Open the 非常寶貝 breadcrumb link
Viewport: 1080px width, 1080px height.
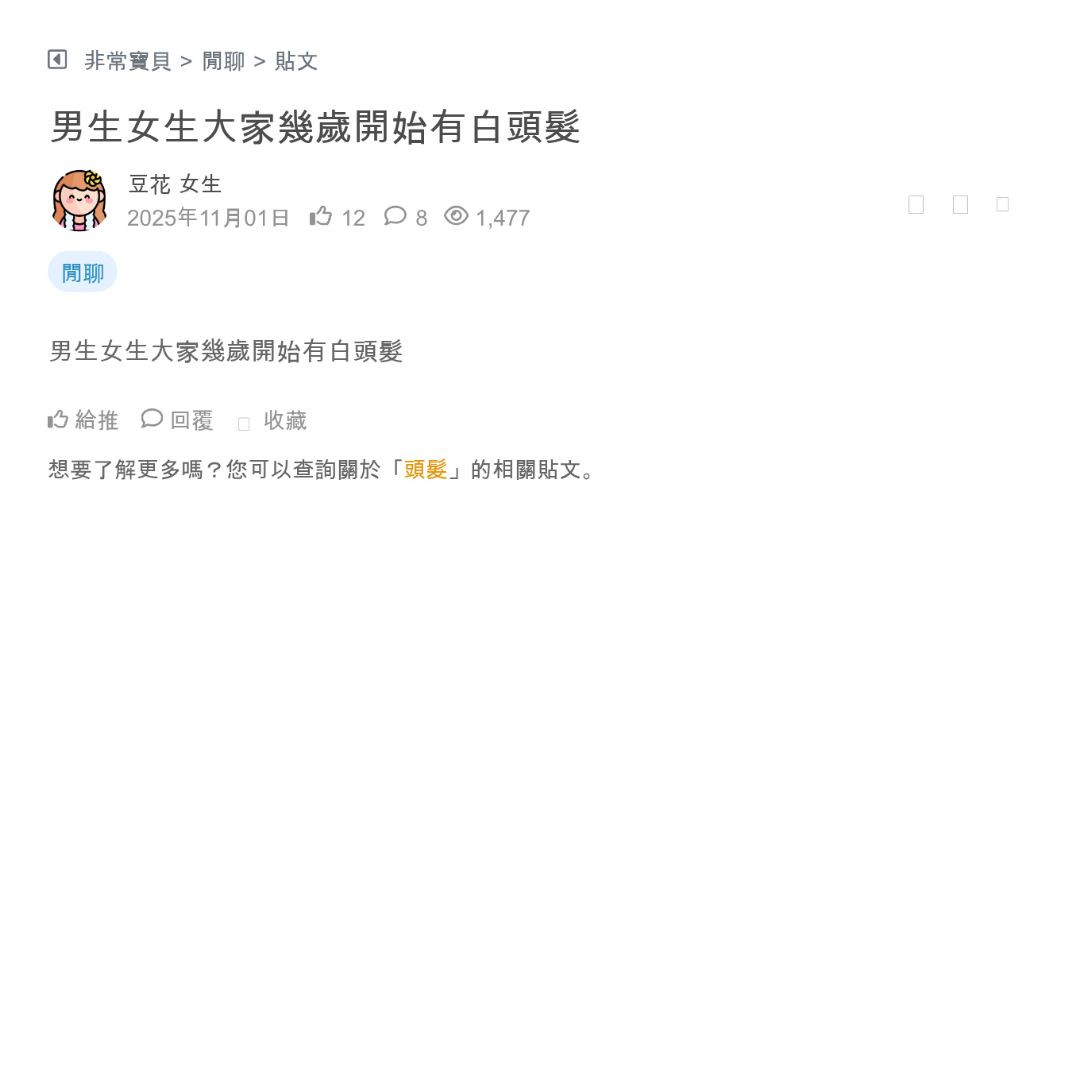click(128, 61)
